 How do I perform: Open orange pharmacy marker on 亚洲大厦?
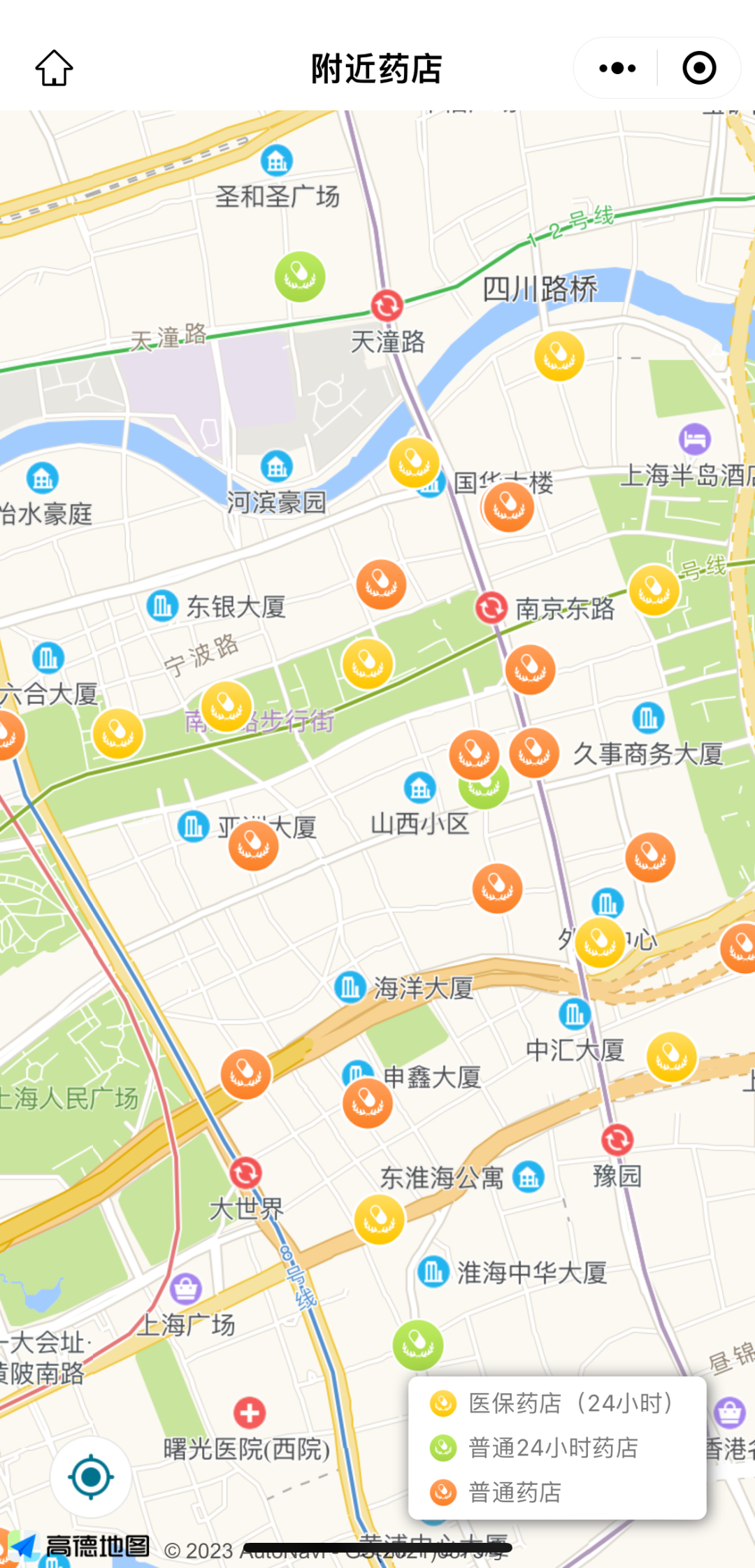click(253, 845)
